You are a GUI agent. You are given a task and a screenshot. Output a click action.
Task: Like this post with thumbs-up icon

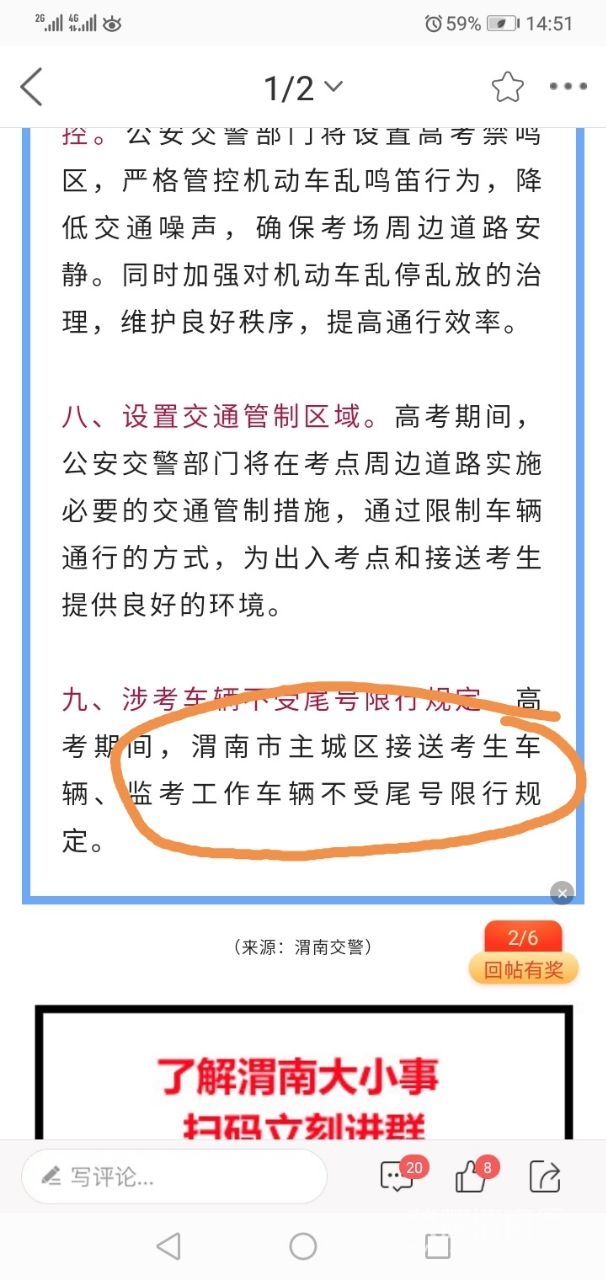471,1176
